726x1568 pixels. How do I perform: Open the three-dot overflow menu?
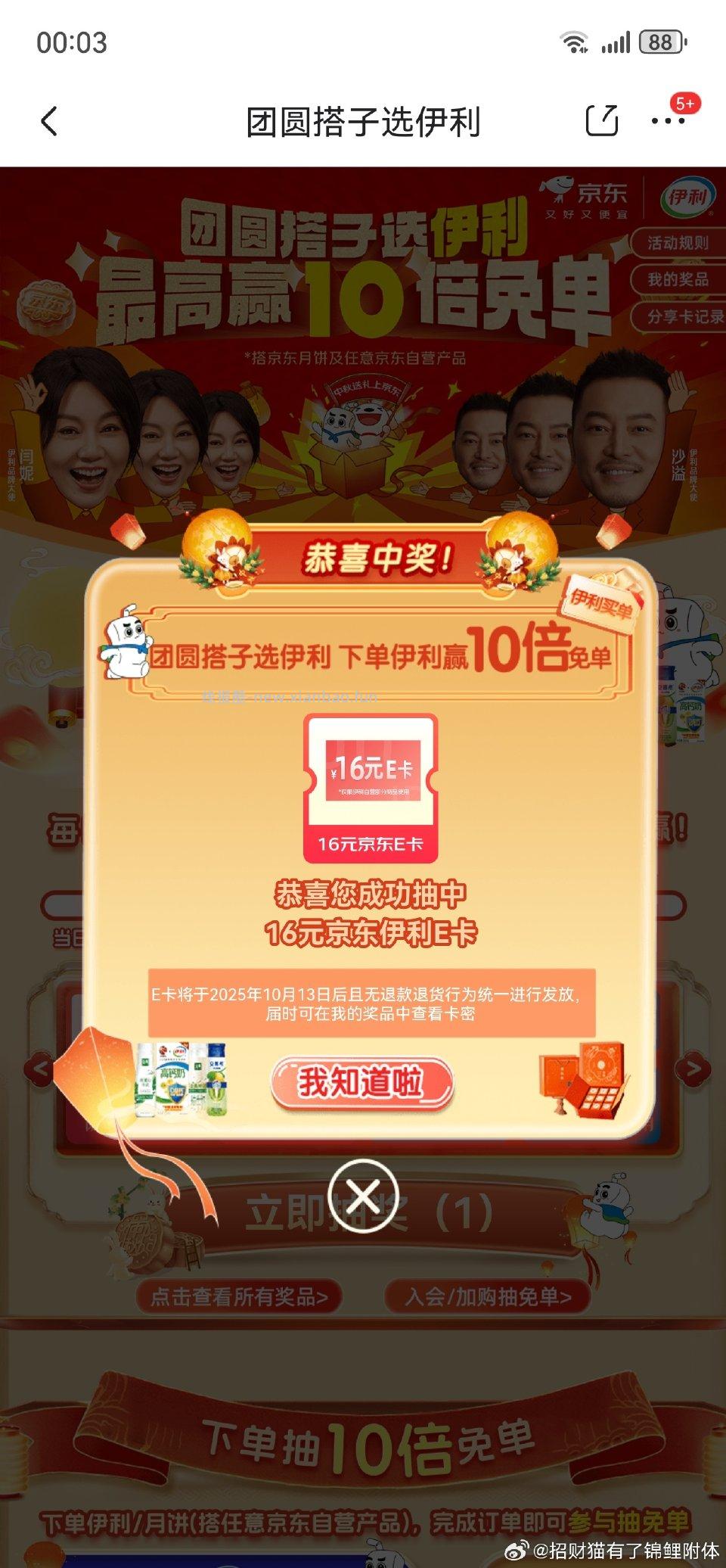tap(668, 121)
